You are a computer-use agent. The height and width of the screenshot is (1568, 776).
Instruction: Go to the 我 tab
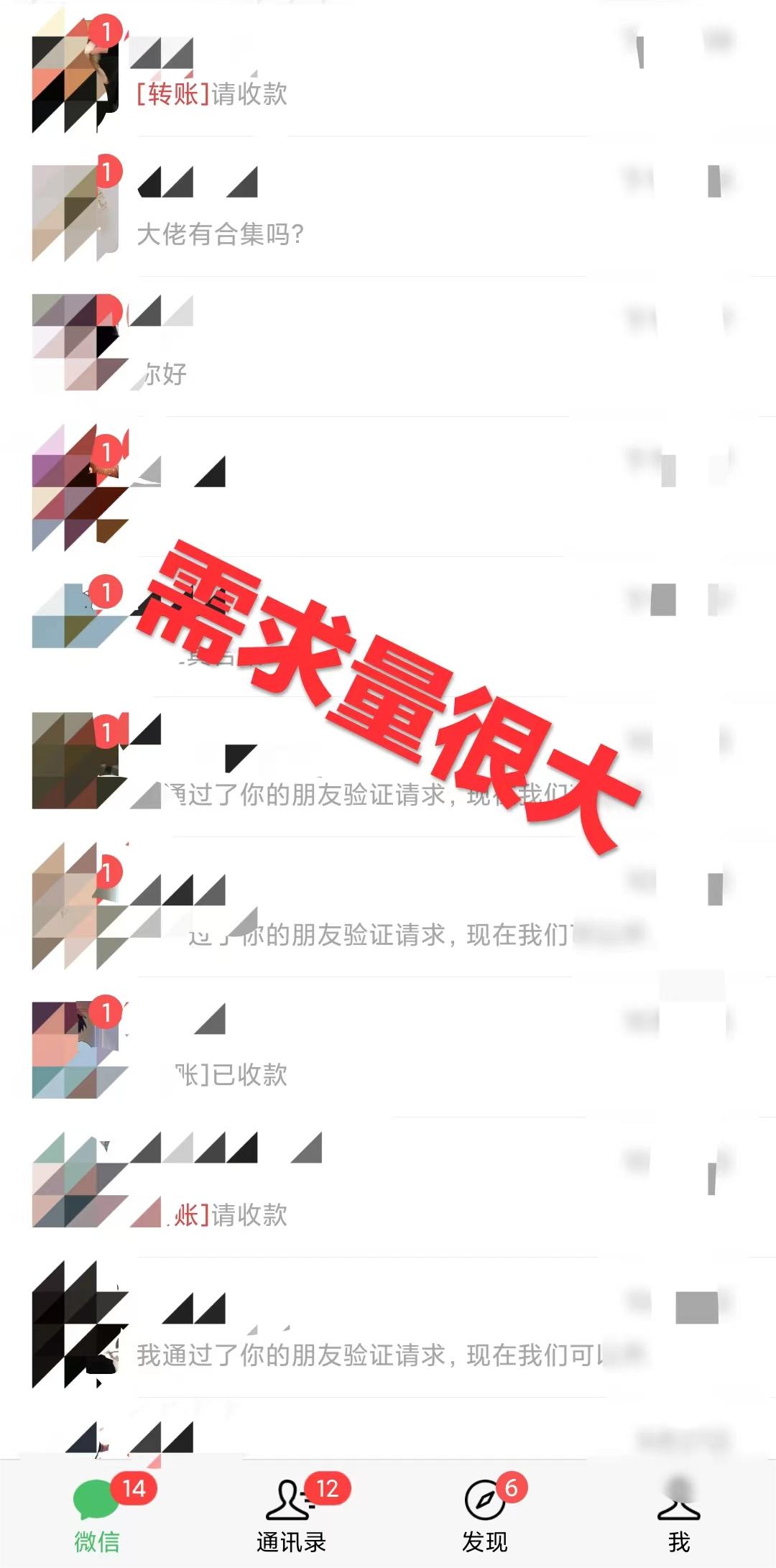pos(678,1518)
